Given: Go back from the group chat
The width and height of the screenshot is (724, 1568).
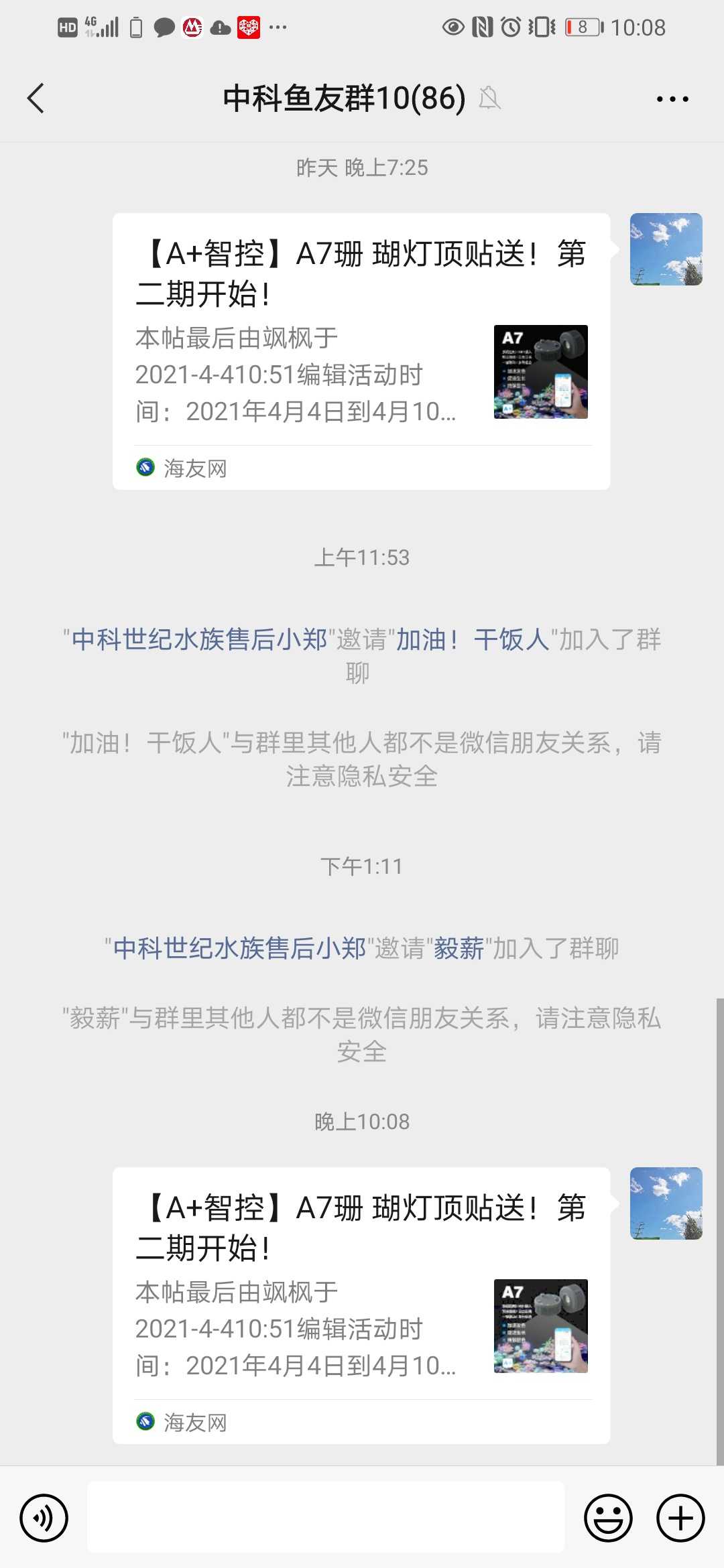Looking at the screenshot, I should pyautogui.click(x=36, y=99).
